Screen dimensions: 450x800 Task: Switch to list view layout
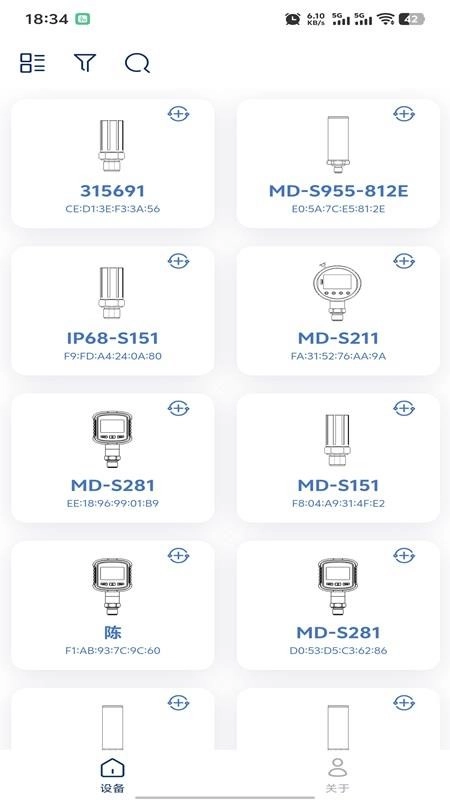click(x=33, y=63)
